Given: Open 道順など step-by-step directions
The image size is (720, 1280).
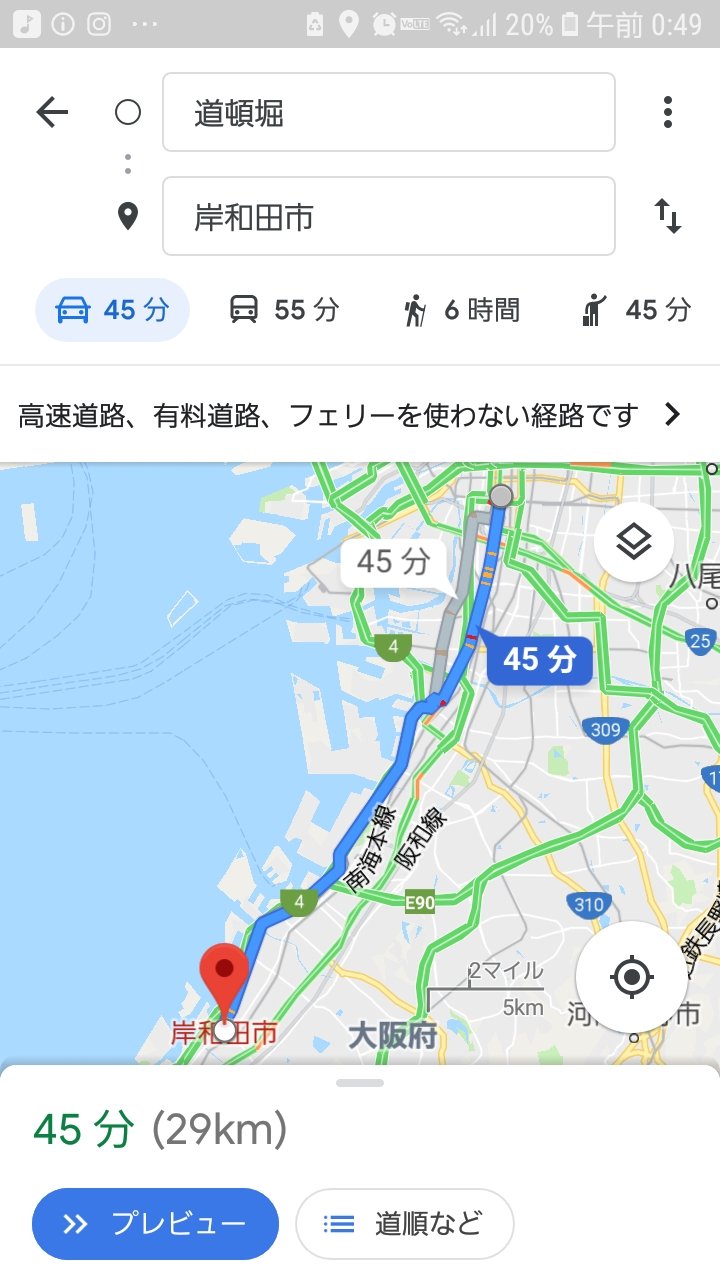Looking at the screenshot, I should click(x=404, y=1223).
